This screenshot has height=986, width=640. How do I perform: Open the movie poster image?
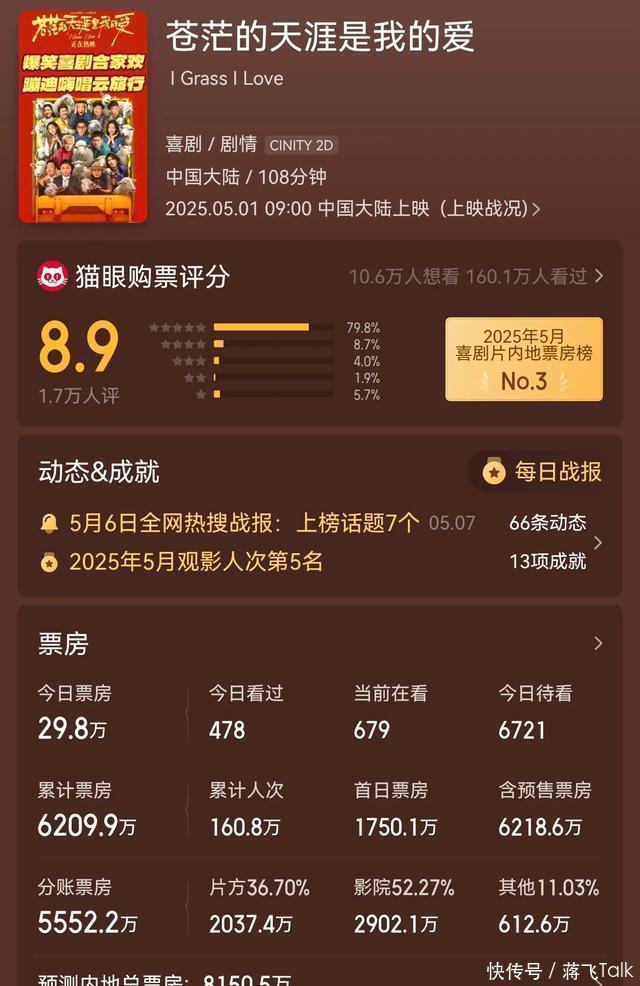click(x=83, y=115)
